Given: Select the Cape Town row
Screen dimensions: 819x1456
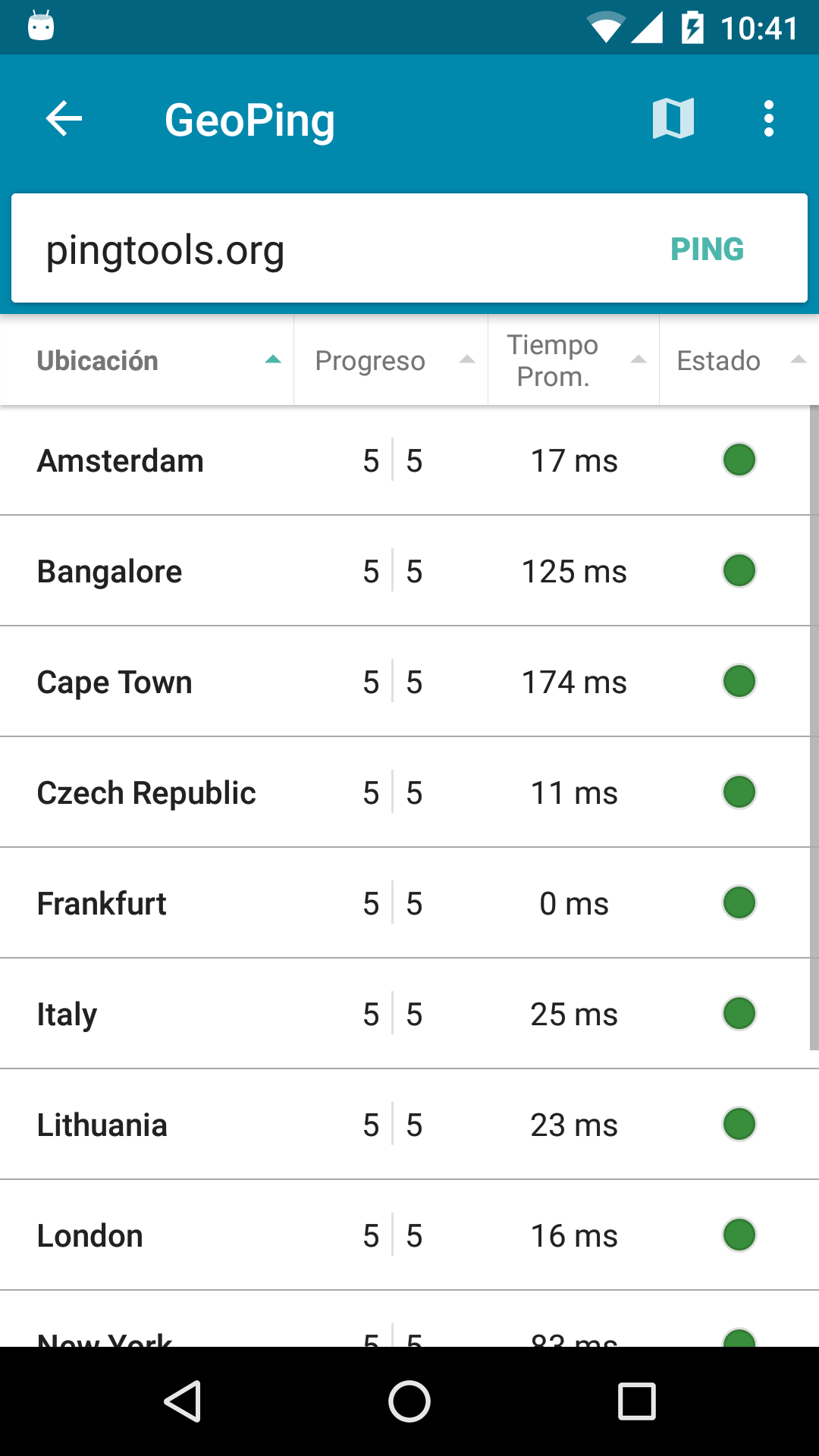Looking at the screenshot, I should pyautogui.click(x=405, y=682).
